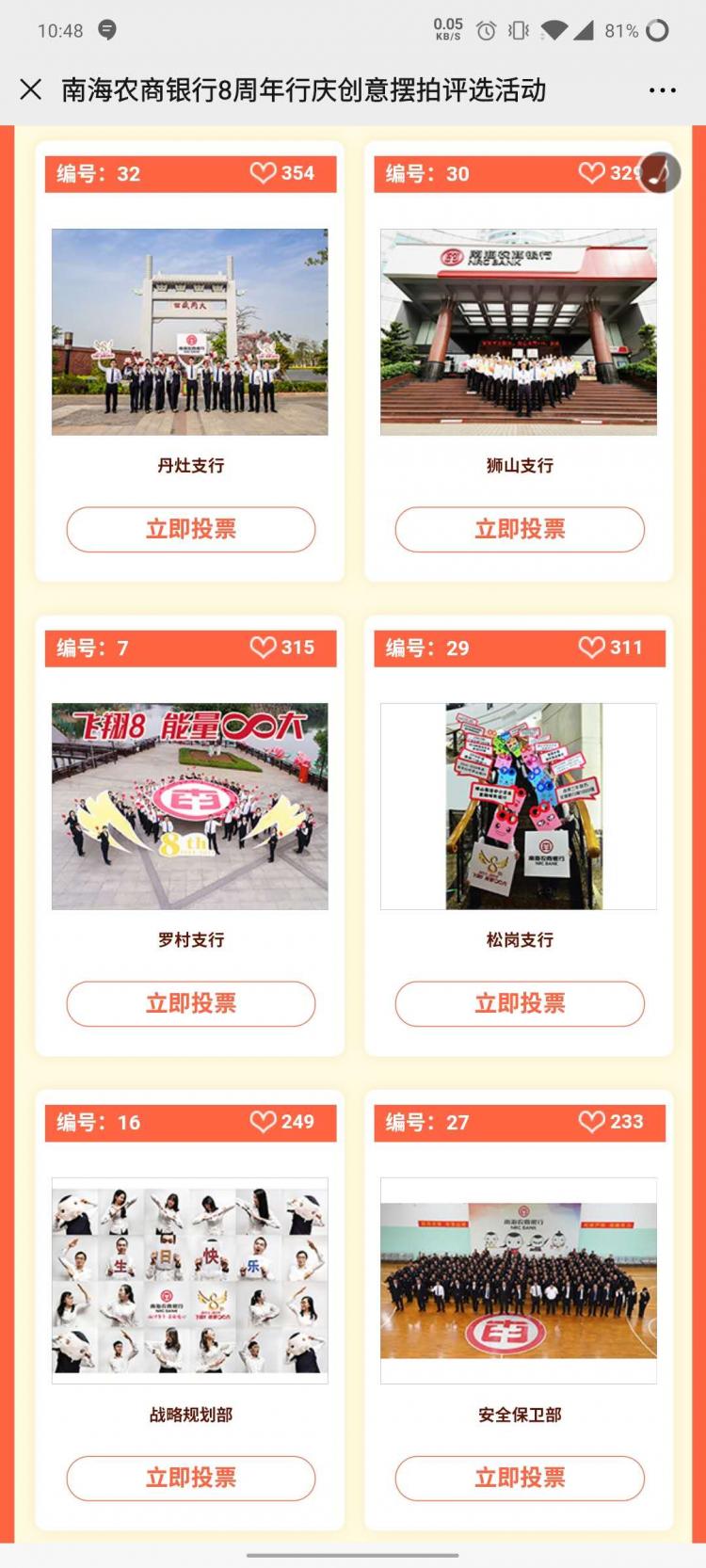
Task: Vote for 安全保卫部 entry number 27
Action: click(x=520, y=1478)
